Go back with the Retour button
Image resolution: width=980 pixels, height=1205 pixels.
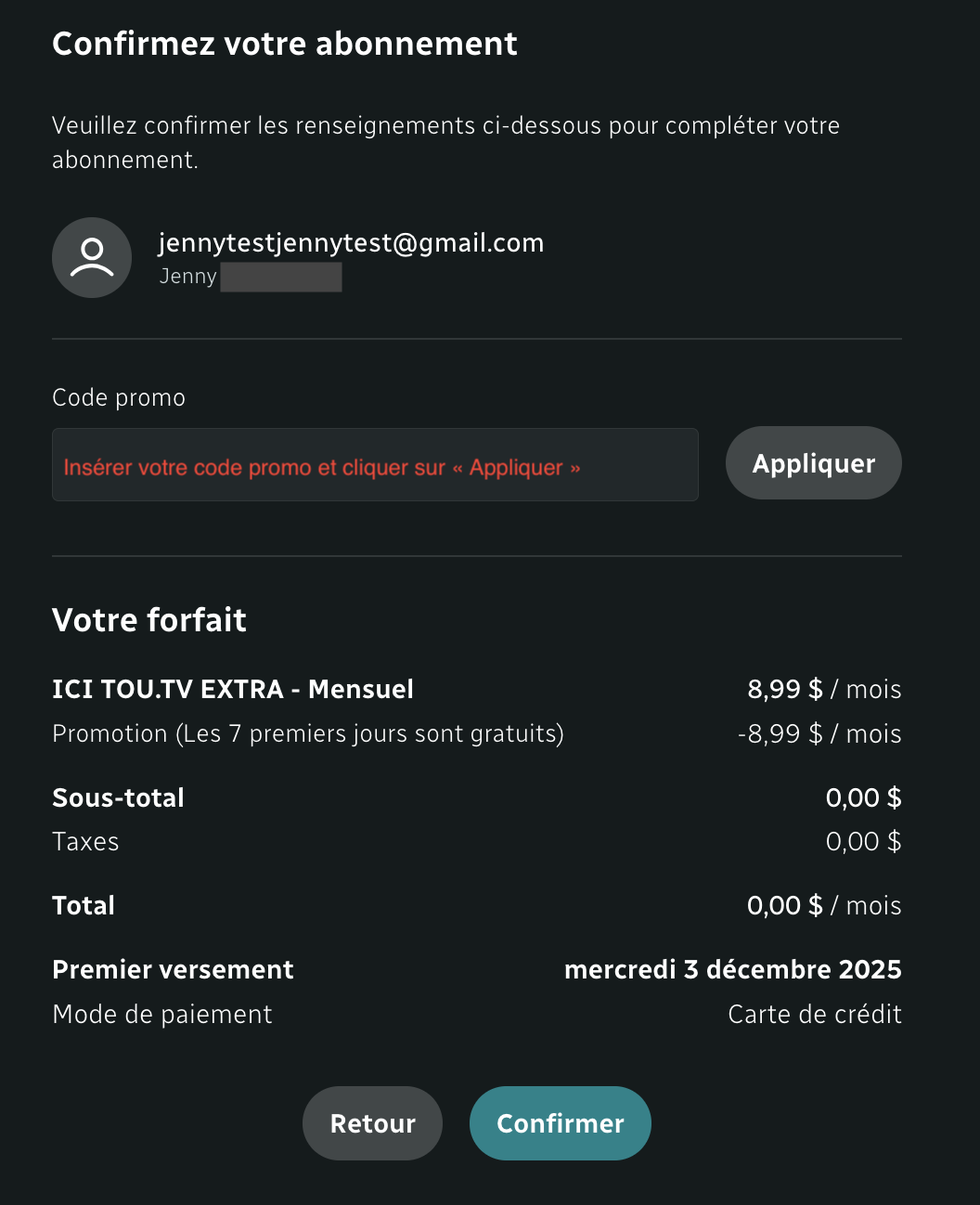pyautogui.click(x=372, y=1123)
